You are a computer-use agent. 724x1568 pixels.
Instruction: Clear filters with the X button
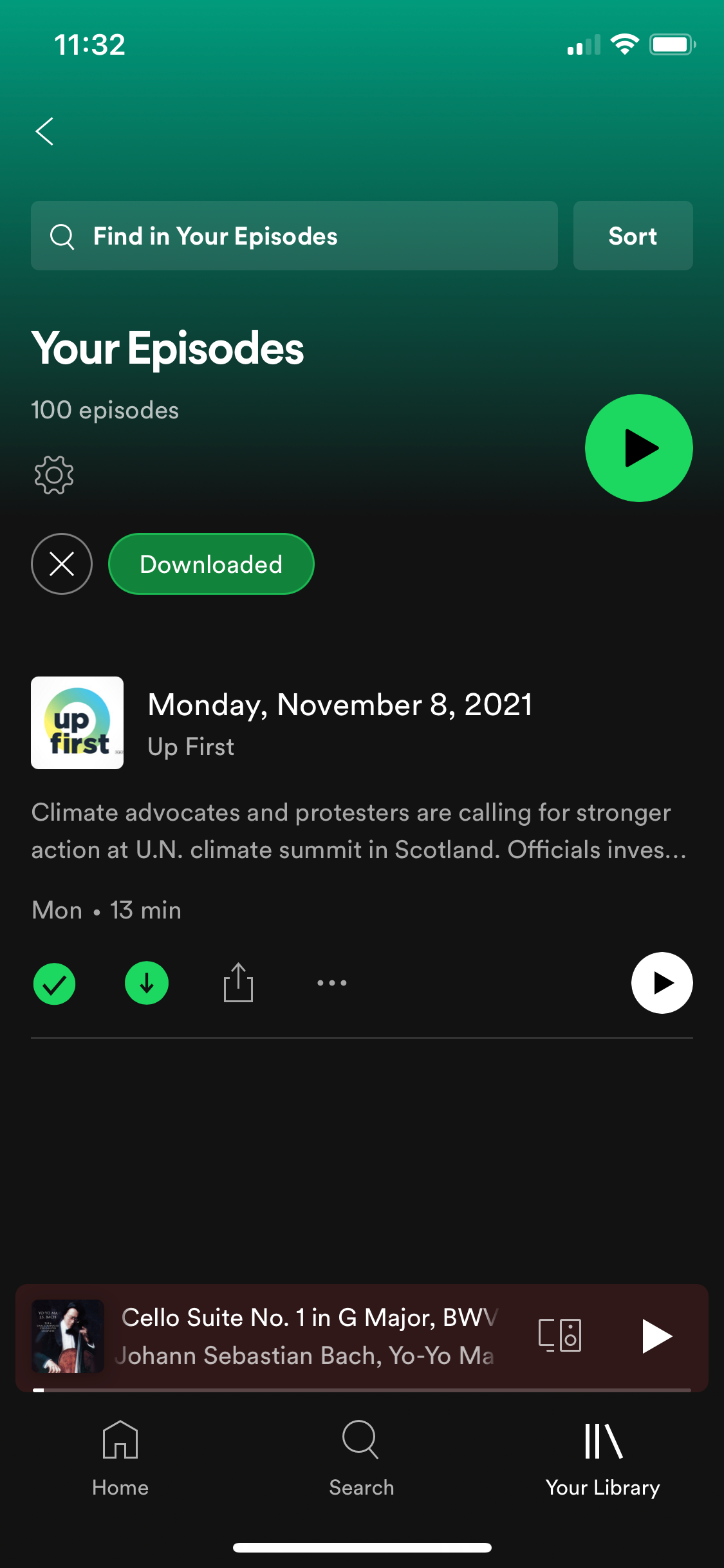click(x=61, y=563)
